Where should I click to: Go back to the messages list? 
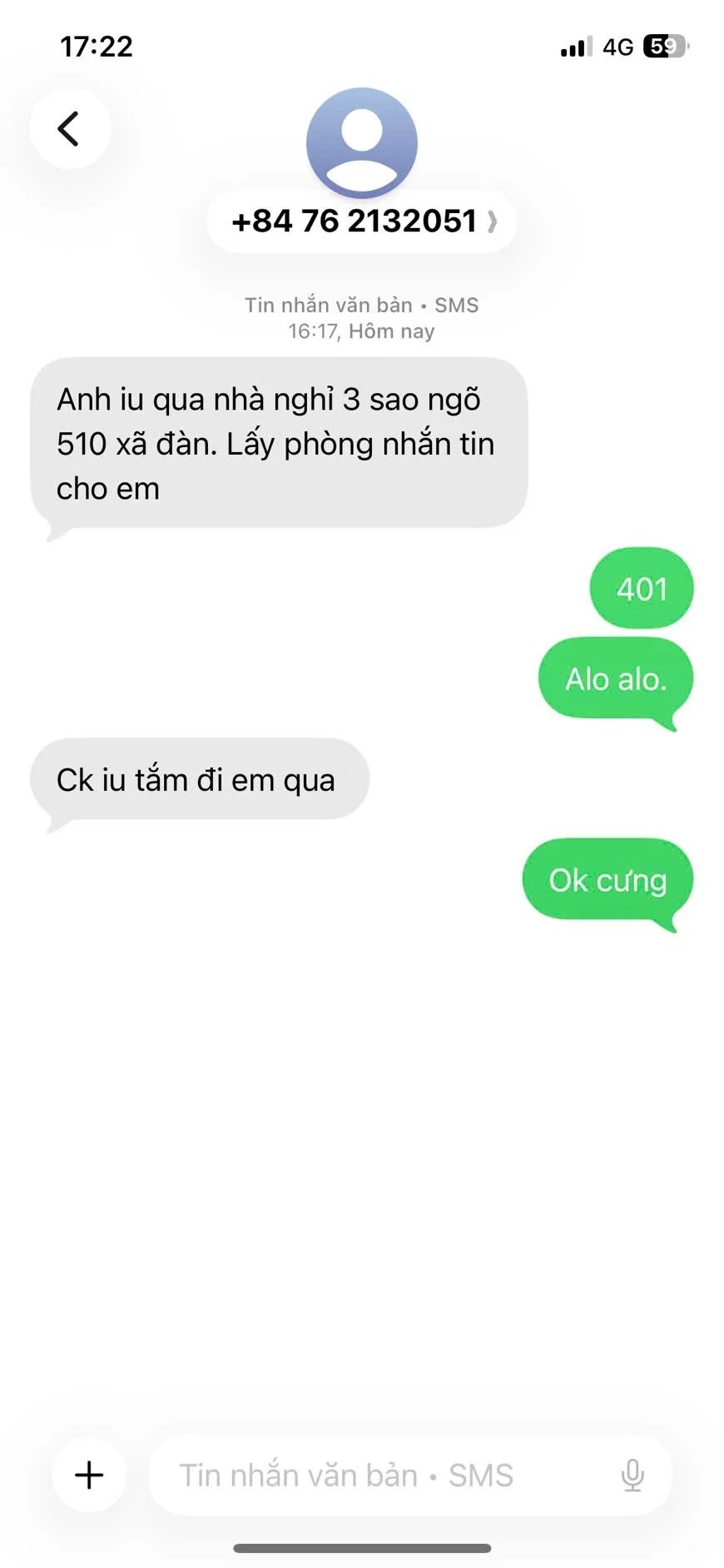[x=70, y=129]
